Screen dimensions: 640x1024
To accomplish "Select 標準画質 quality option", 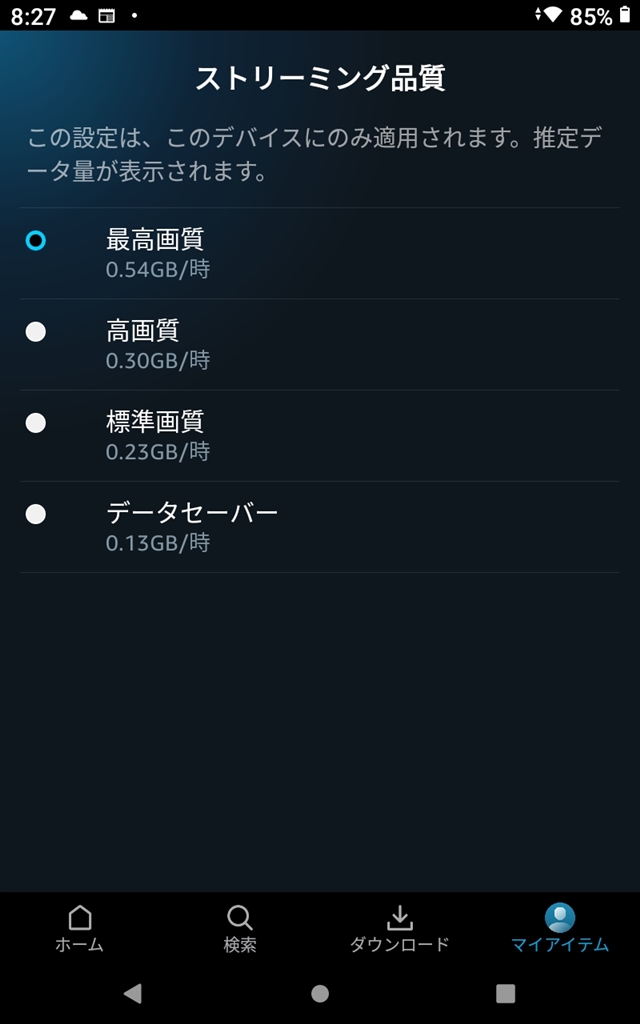I will click(x=319, y=436).
